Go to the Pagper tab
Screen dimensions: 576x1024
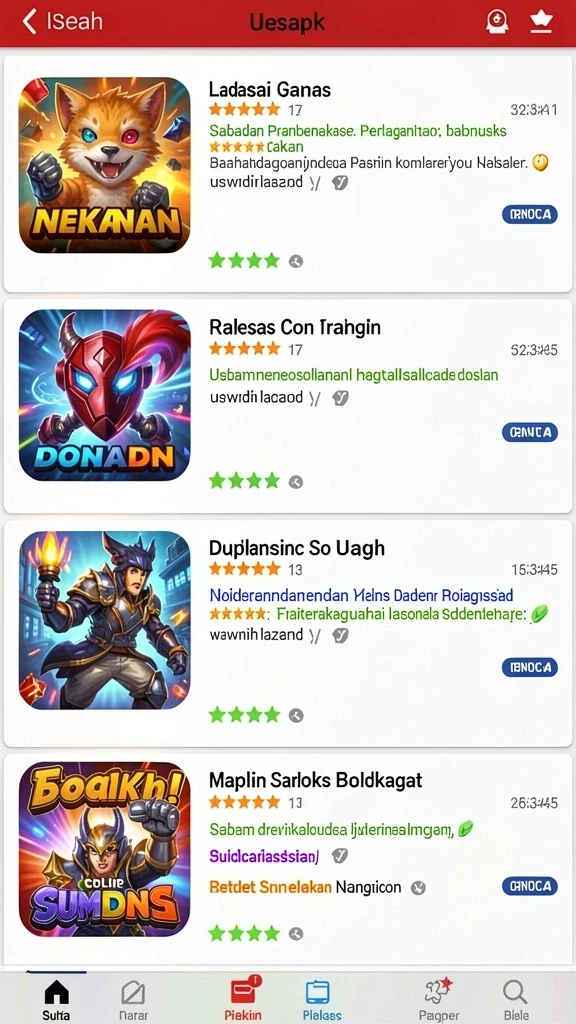pyautogui.click(x=439, y=1000)
